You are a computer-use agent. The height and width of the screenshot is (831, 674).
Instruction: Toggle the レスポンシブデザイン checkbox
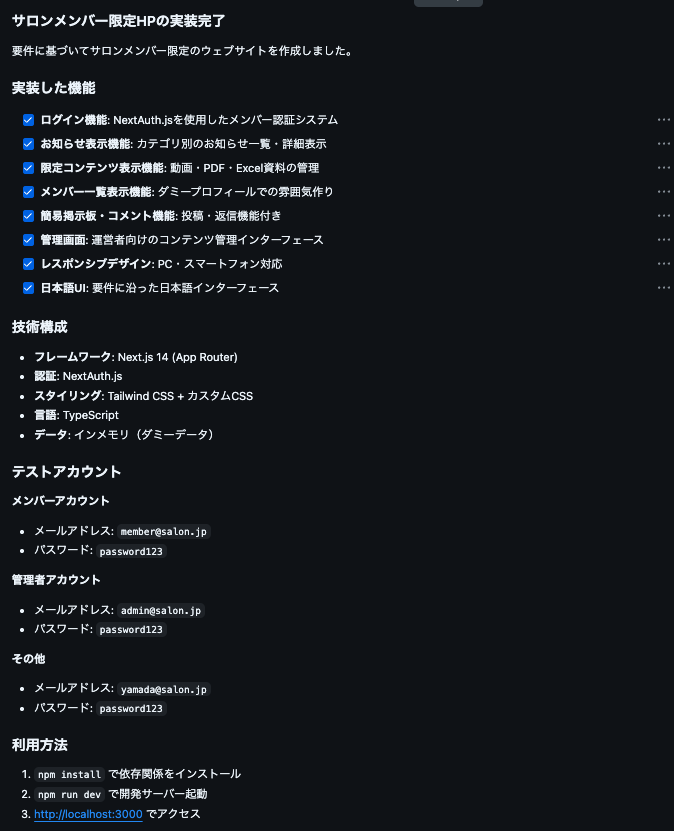(x=29, y=264)
